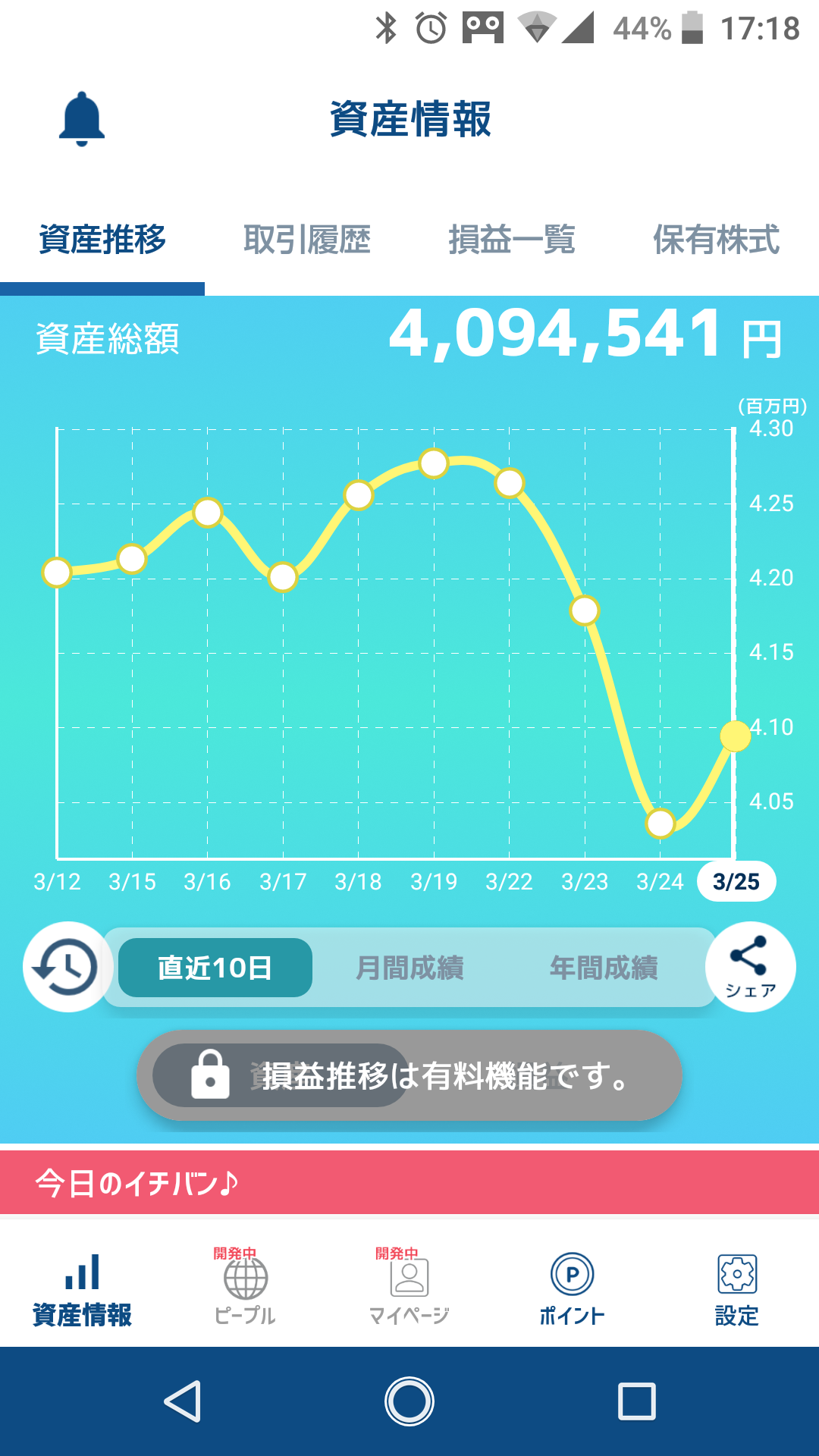Open the 保有株式 tab
Screen dimensions: 819x1456
[717, 240]
